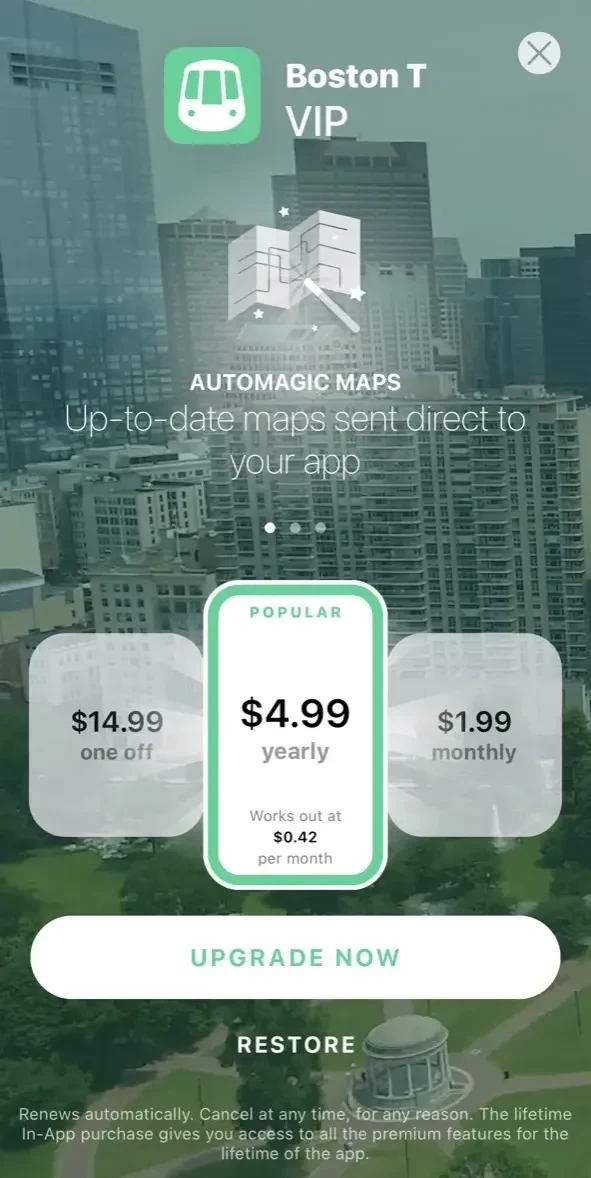This screenshot has height=1178, width=591.
Task: Tap the Upgrade Now button
Action: pyautogui.click(x=295, y=957)
